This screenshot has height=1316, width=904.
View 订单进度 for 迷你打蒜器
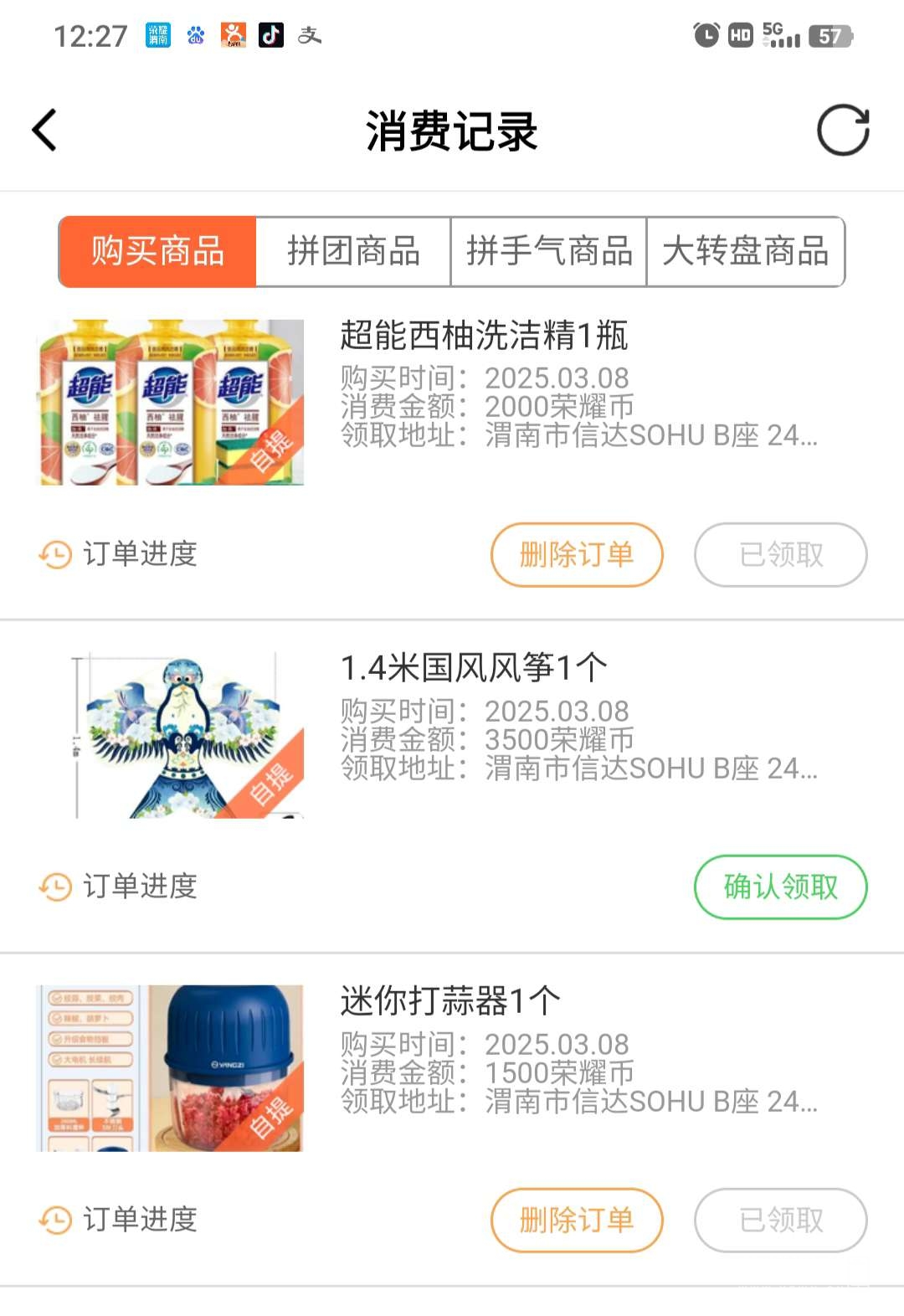click(119, 1220)
